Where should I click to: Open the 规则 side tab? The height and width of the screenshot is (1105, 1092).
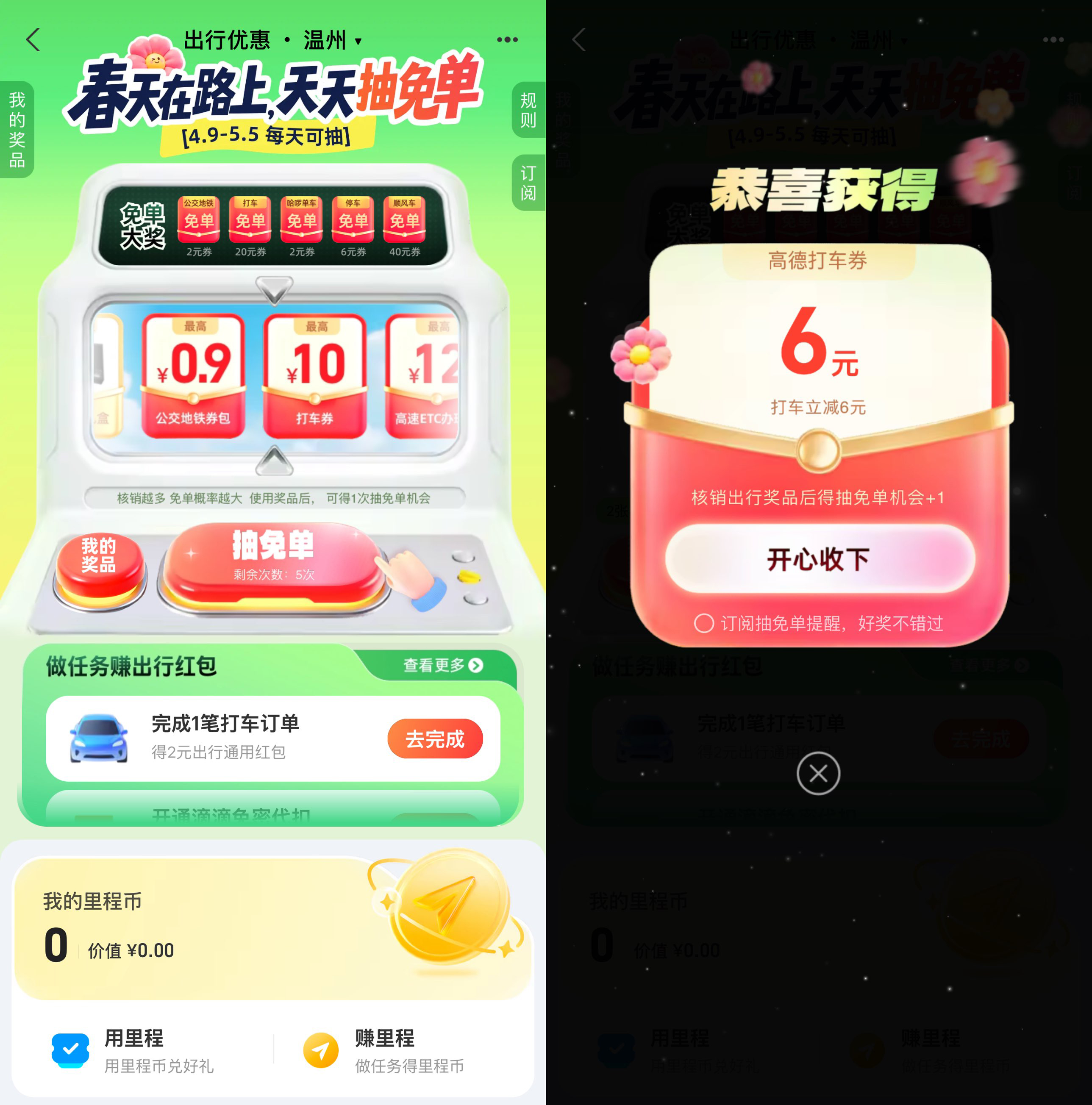[x=528, y=110]
